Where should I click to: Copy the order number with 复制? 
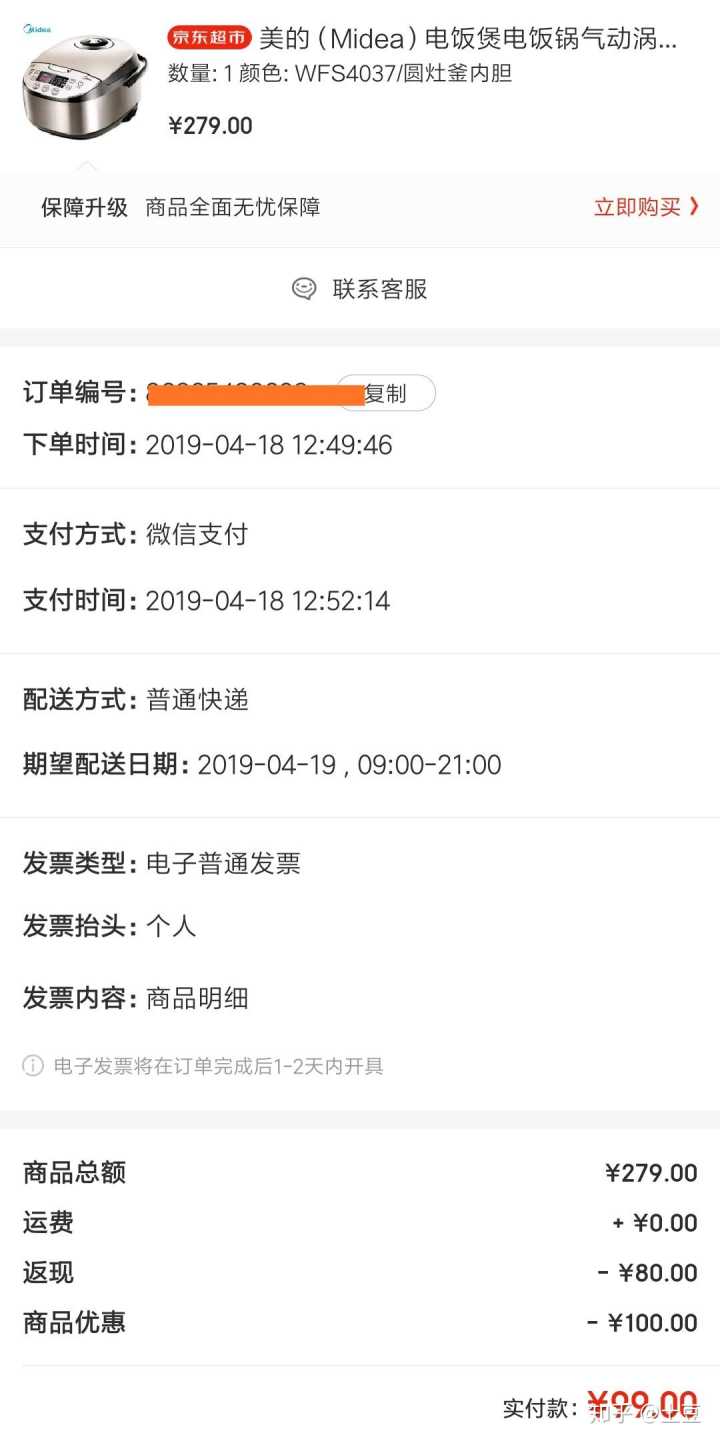pyautogui.click(x=388, y=393)
